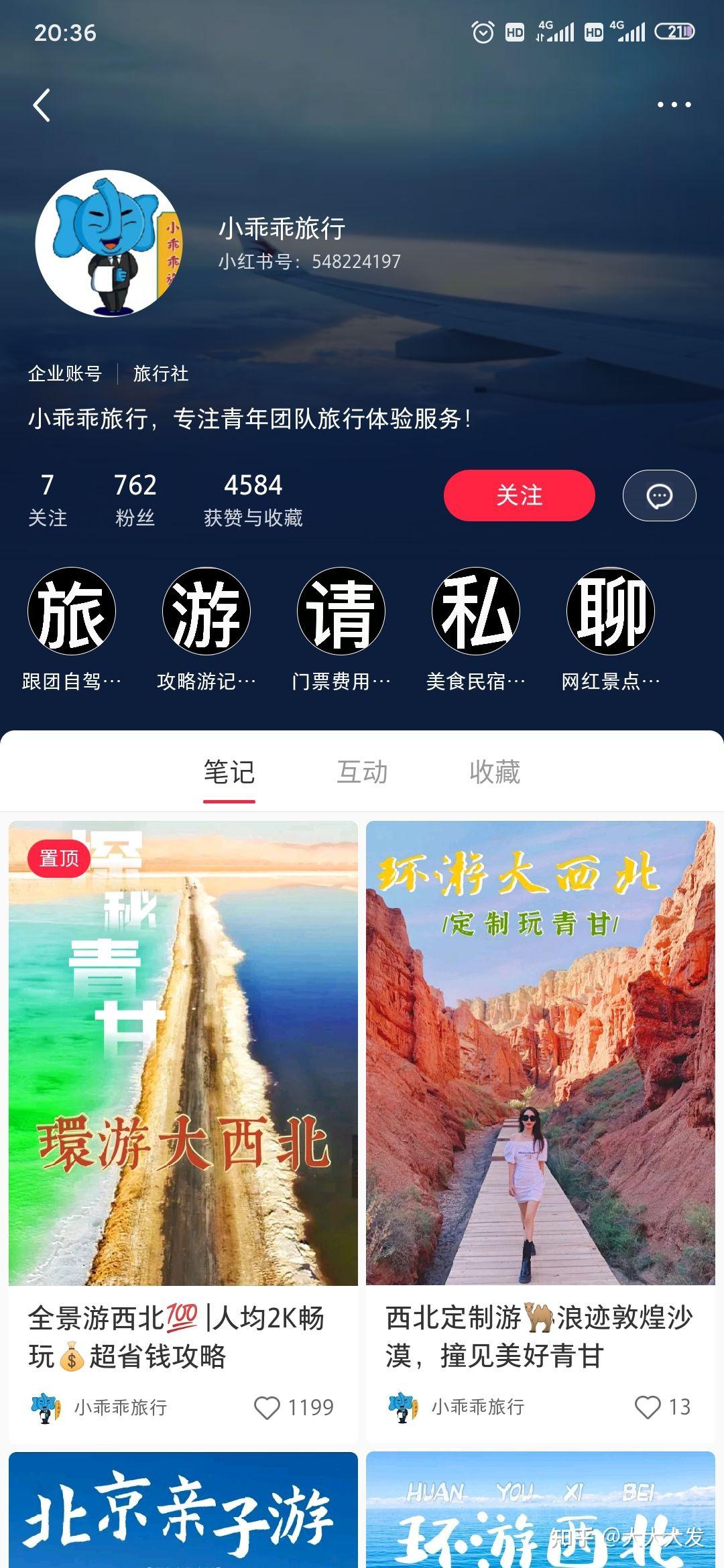Screen dimensions: 724x1568
Task: Open the pinned note 全景游西北
Action: [x=183, y=1052]
